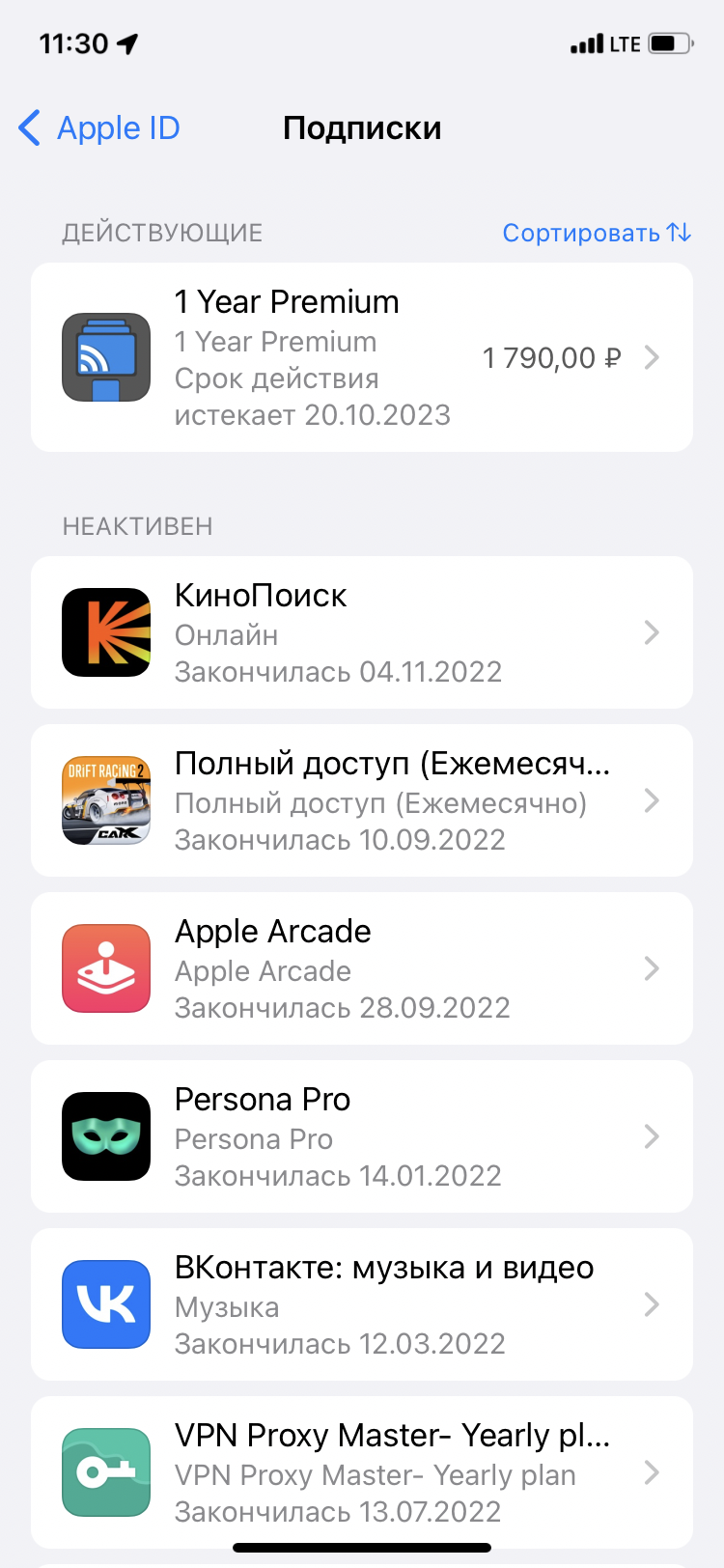Tap Сортировать to sort subscriptions
The image size is (724, 1568).
579,232
